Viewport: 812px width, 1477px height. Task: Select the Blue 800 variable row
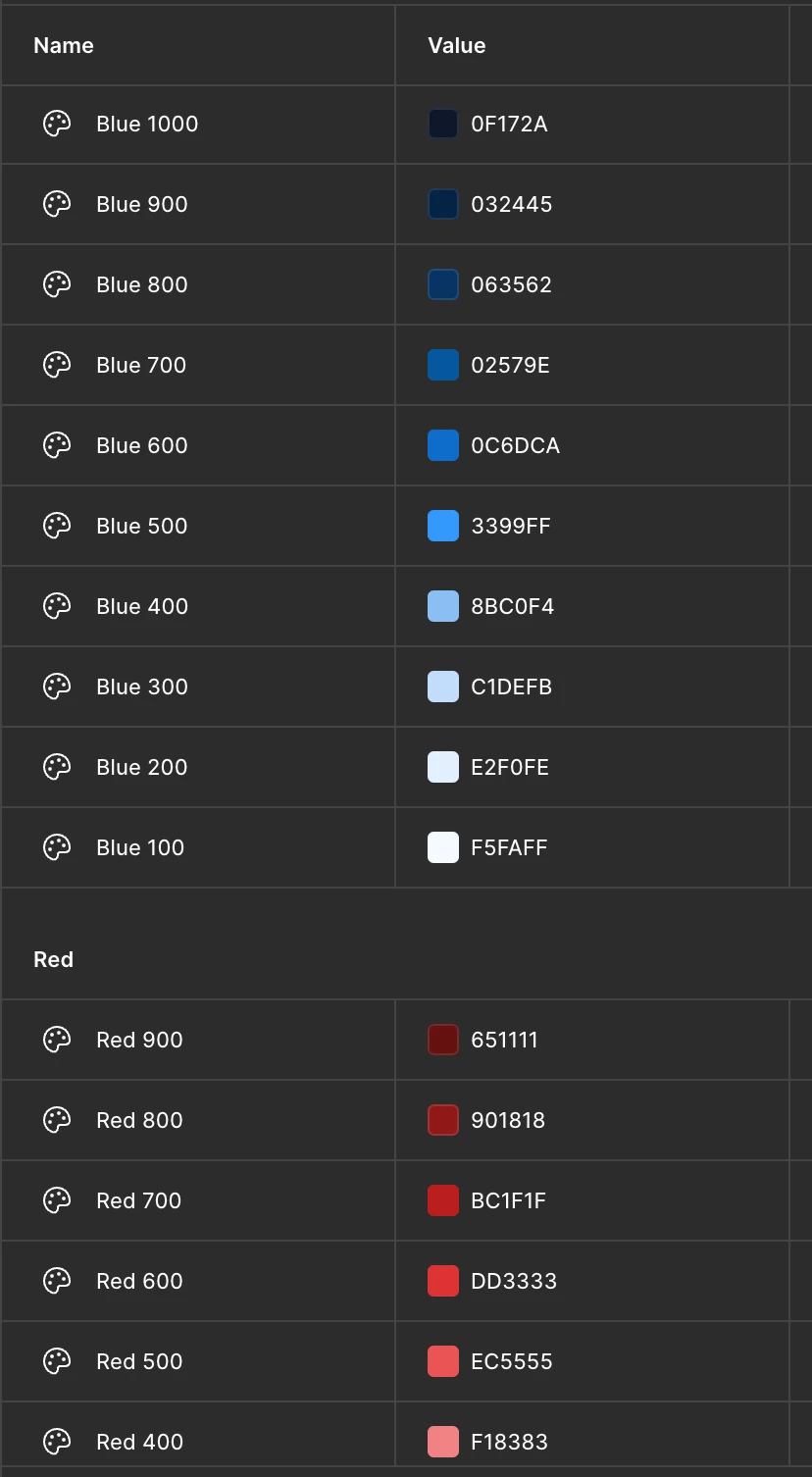click(141, 284)
